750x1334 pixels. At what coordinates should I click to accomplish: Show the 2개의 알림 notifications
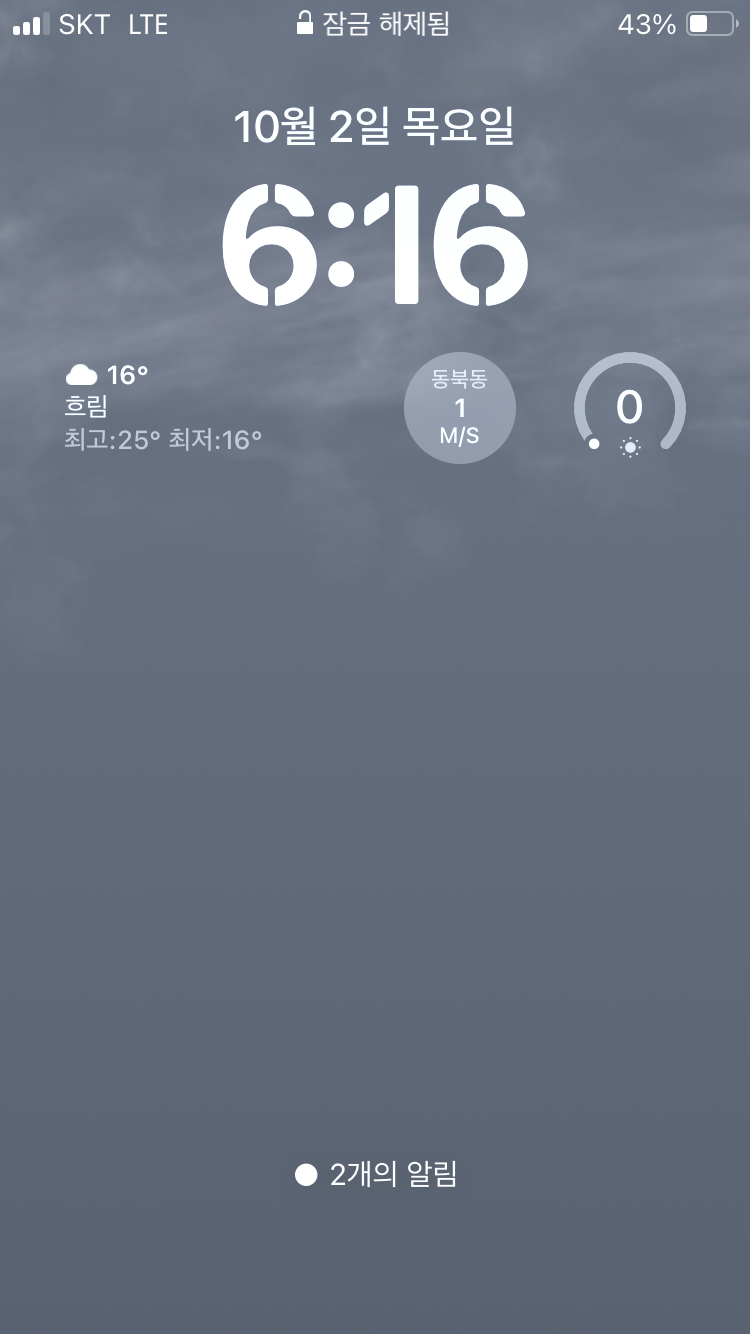tap(376, 1175)
